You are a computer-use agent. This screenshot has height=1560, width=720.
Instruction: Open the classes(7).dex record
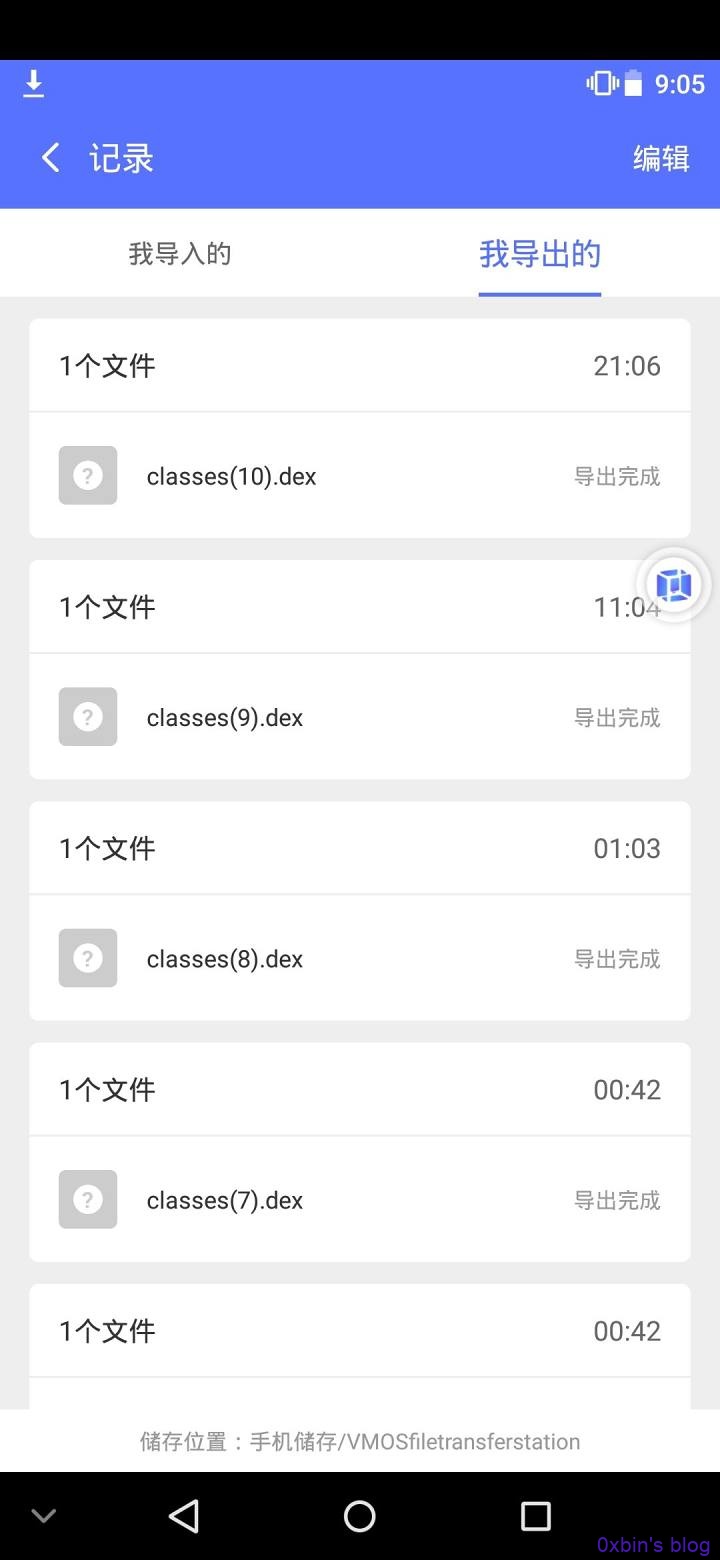point(360,1200)
